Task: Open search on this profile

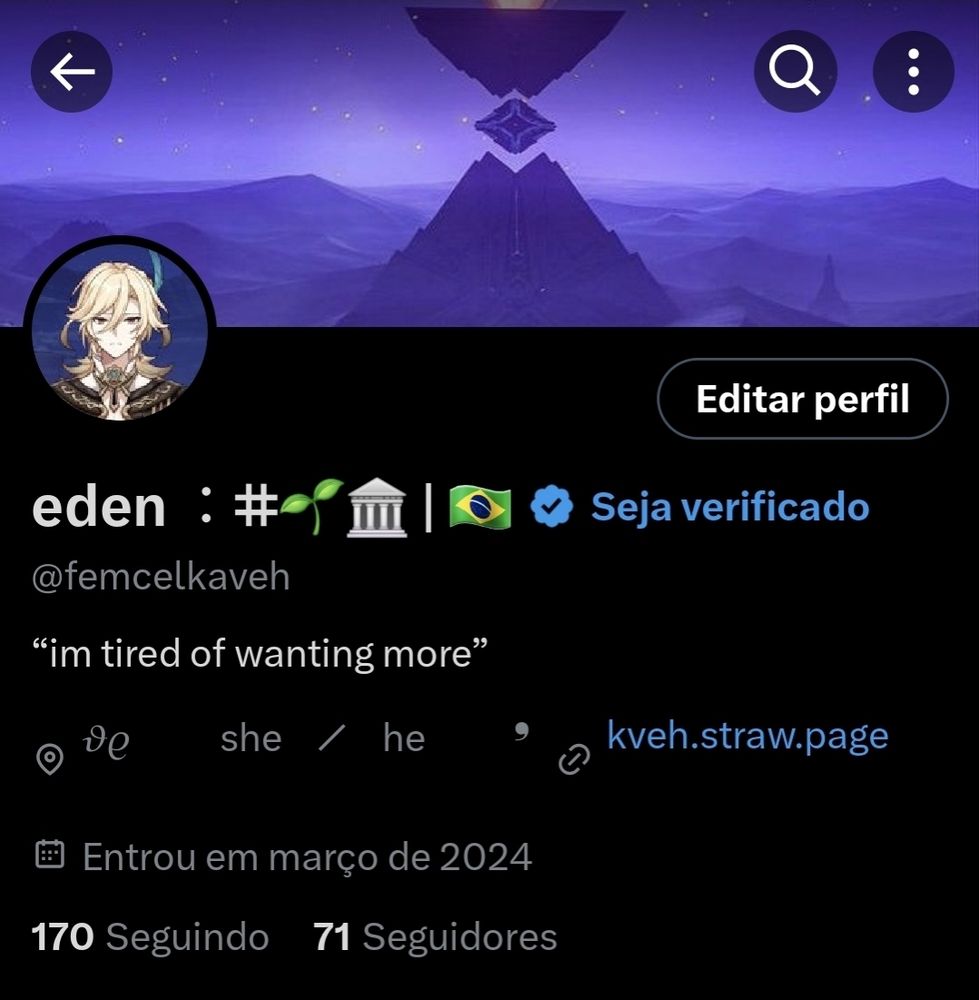Action: pos(795,72)
